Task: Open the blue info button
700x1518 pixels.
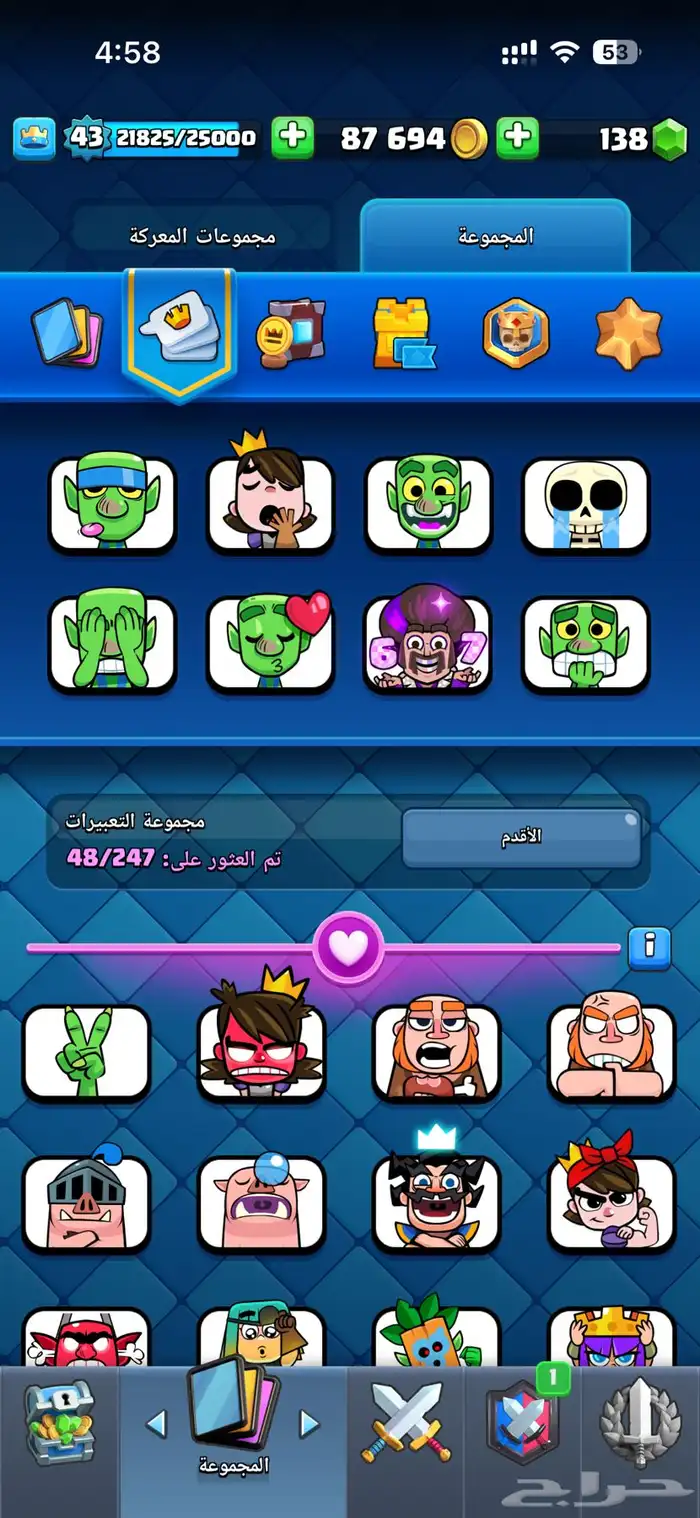Action: tap(649, 944)
